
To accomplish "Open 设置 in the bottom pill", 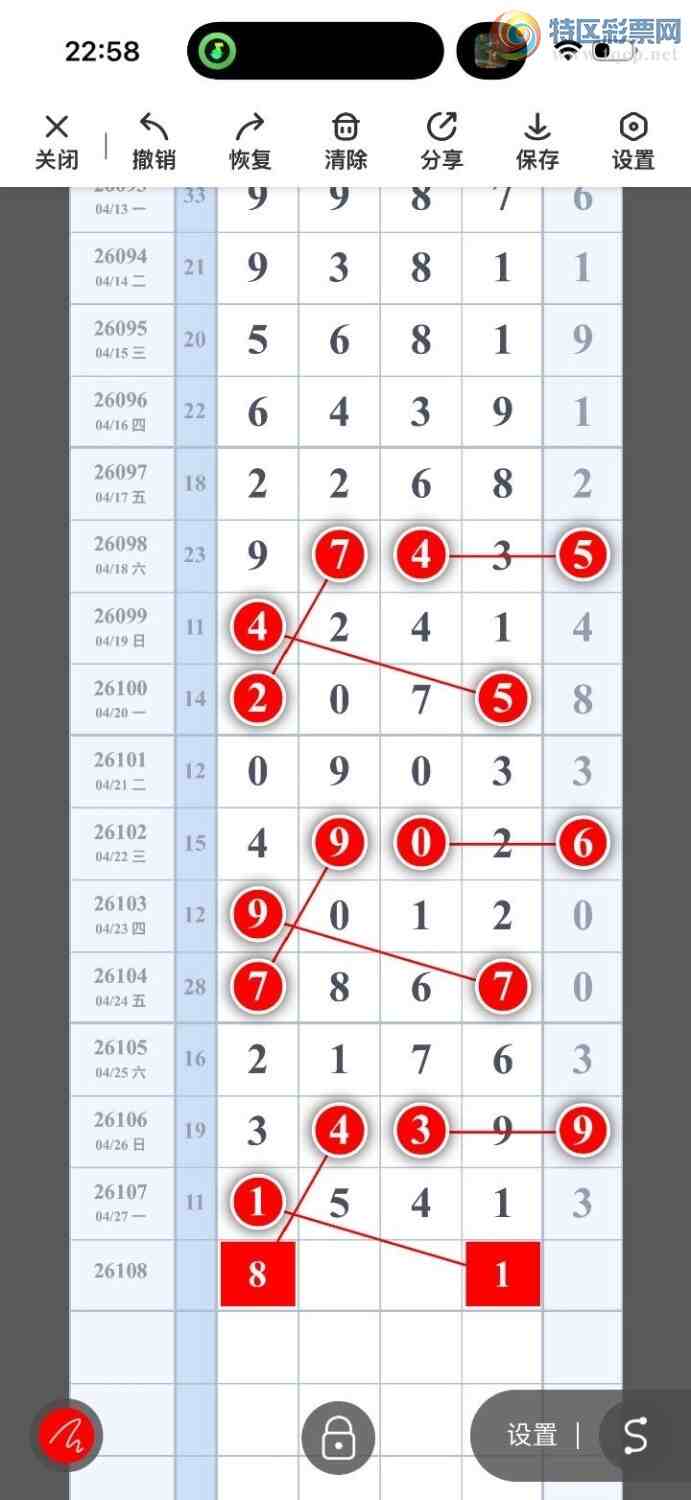I will point(532,1436).
